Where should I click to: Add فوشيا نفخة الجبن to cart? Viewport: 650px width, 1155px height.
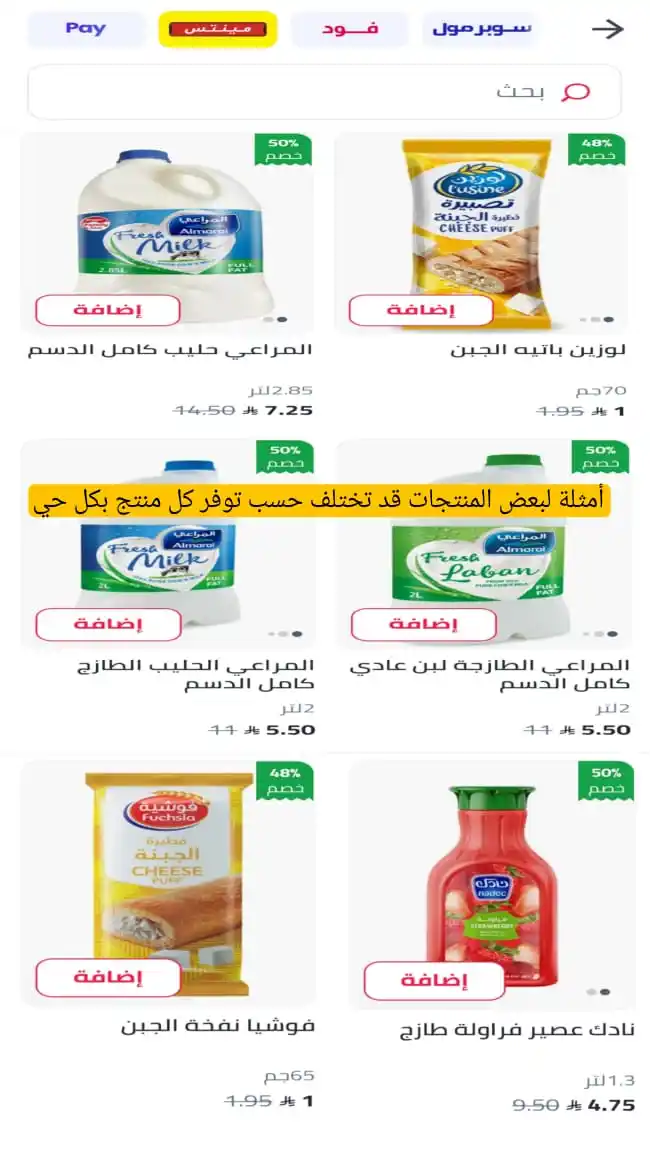coord(108,977)
